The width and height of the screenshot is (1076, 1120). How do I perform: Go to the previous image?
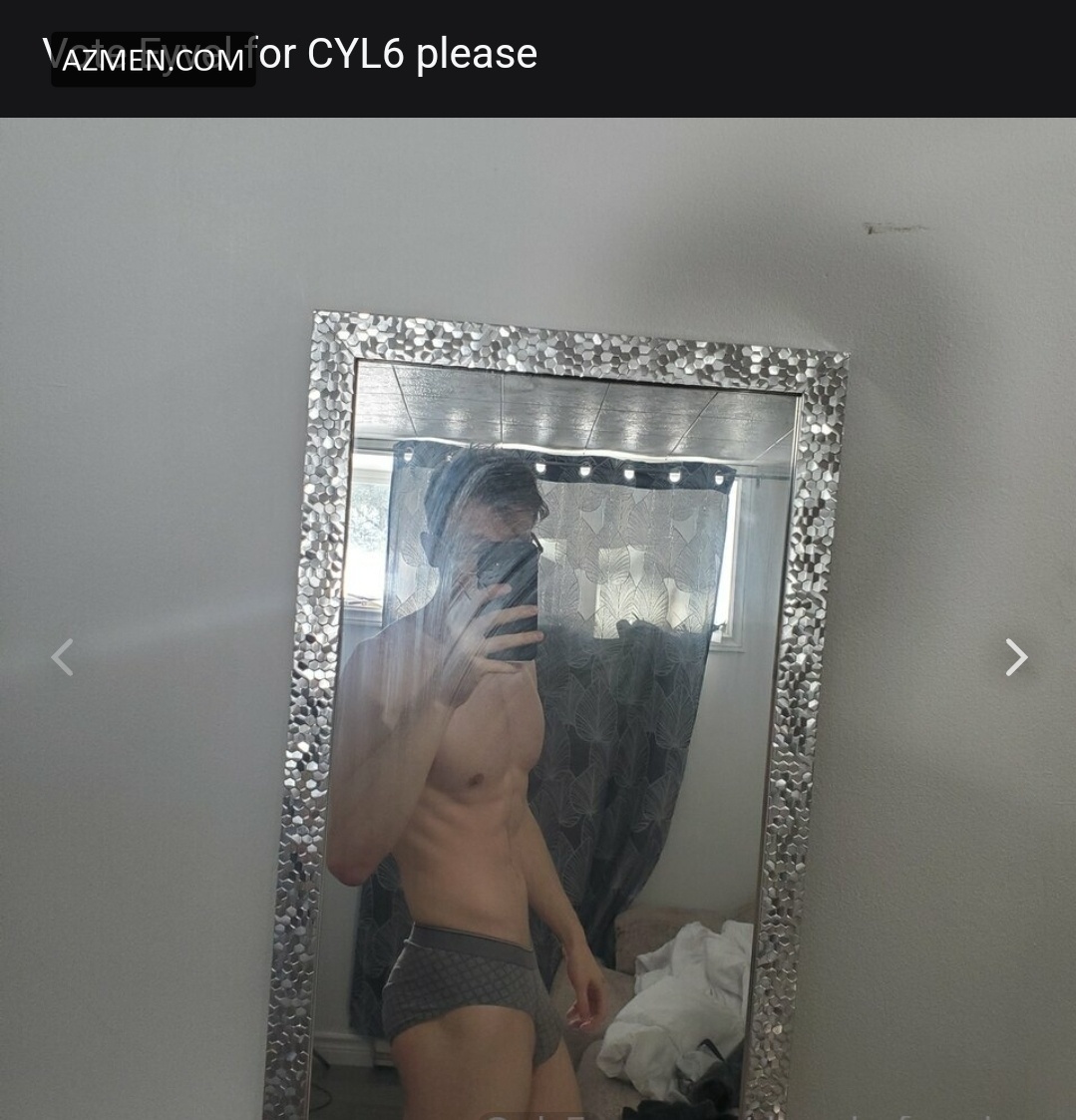(62, 657)
